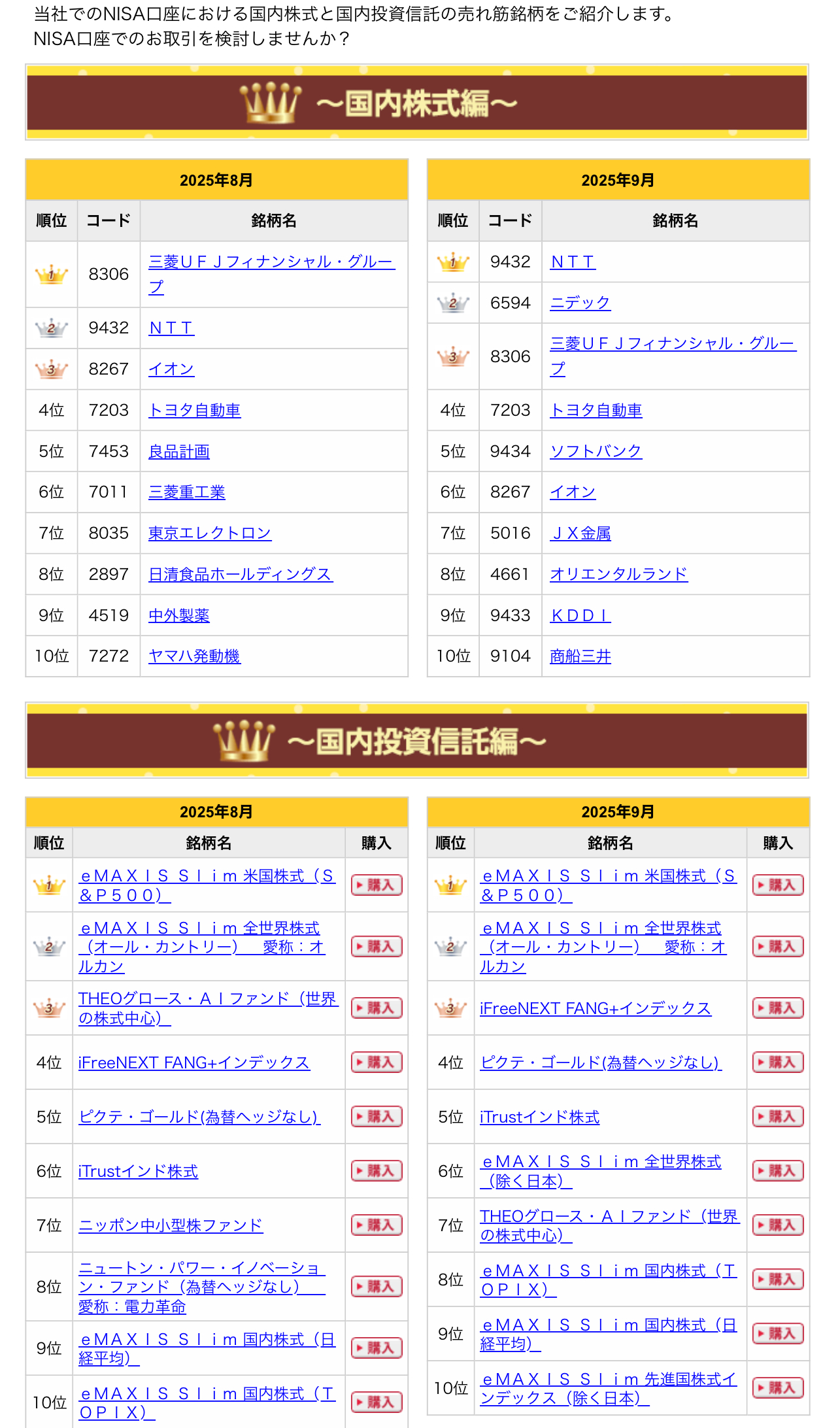Open the 商船三井 stock link

[580, 656]
